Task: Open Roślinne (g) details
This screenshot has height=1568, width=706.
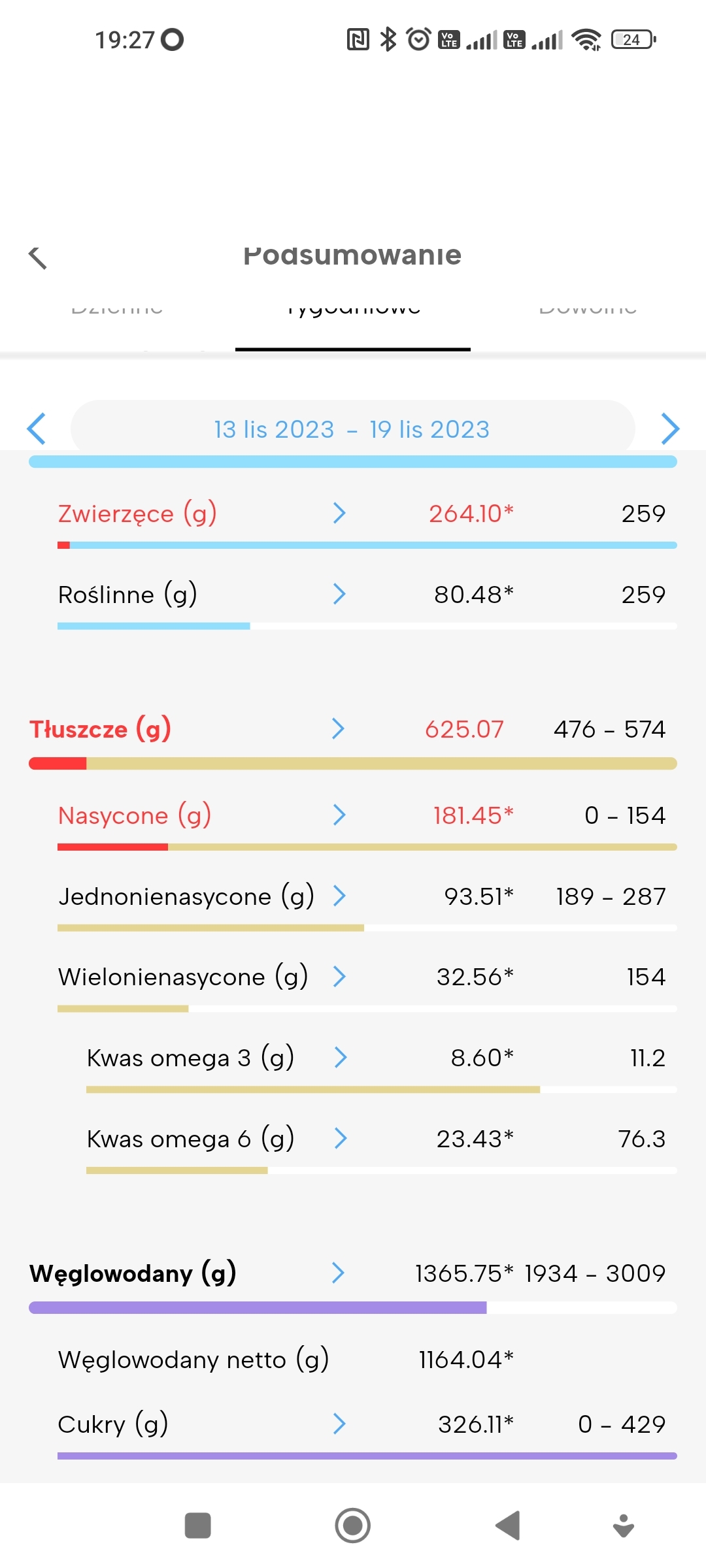Action: pyautogui.click(x=339, y=595)
